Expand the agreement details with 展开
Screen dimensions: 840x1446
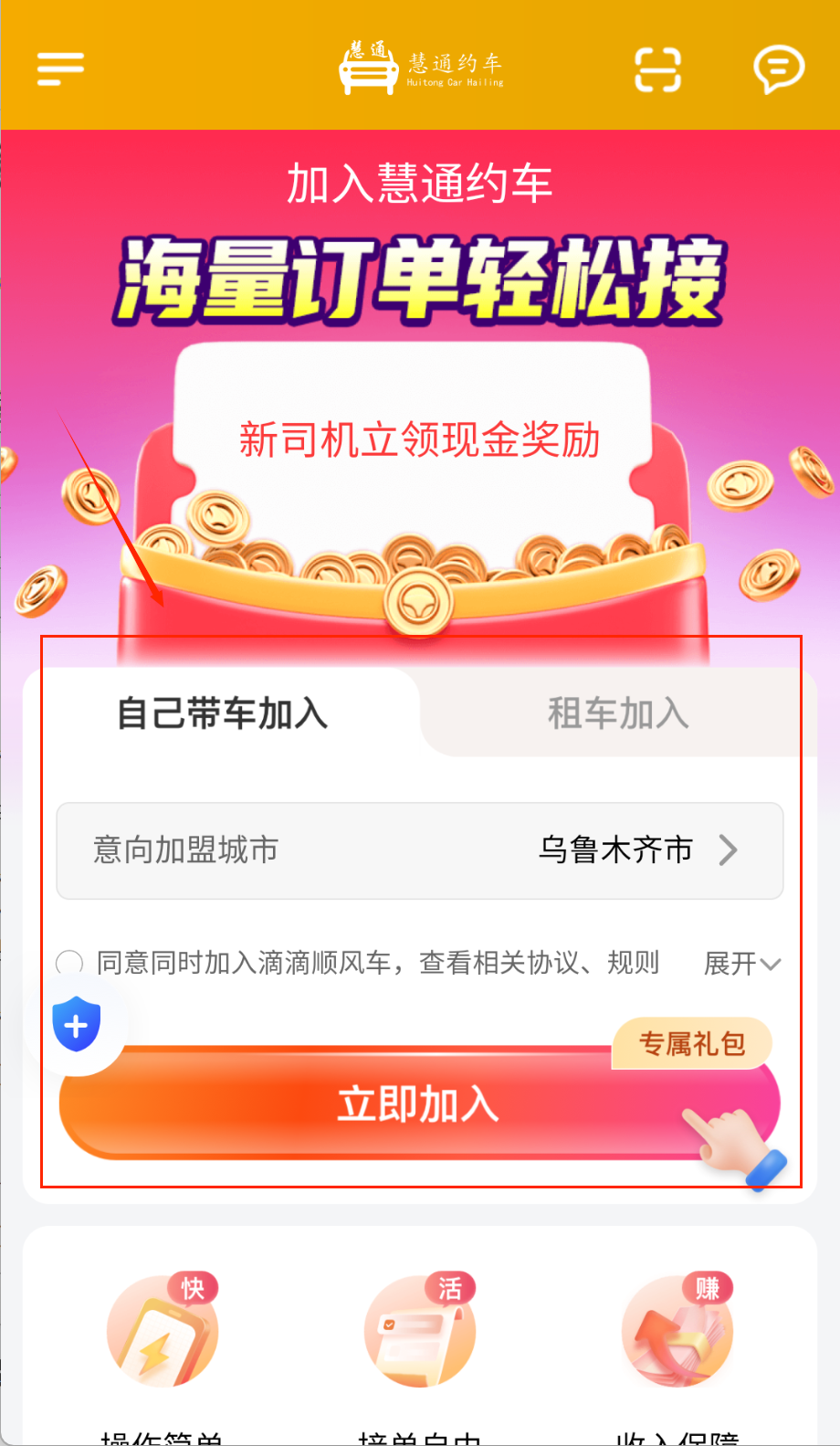741,963
